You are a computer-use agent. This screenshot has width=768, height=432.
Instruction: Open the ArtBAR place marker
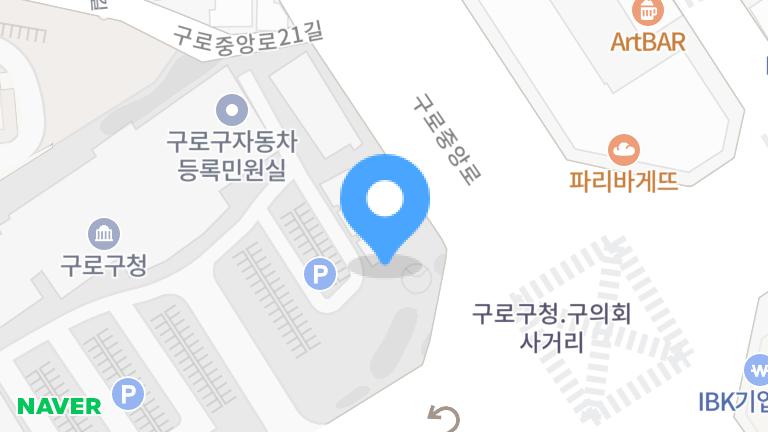point(648,13)
